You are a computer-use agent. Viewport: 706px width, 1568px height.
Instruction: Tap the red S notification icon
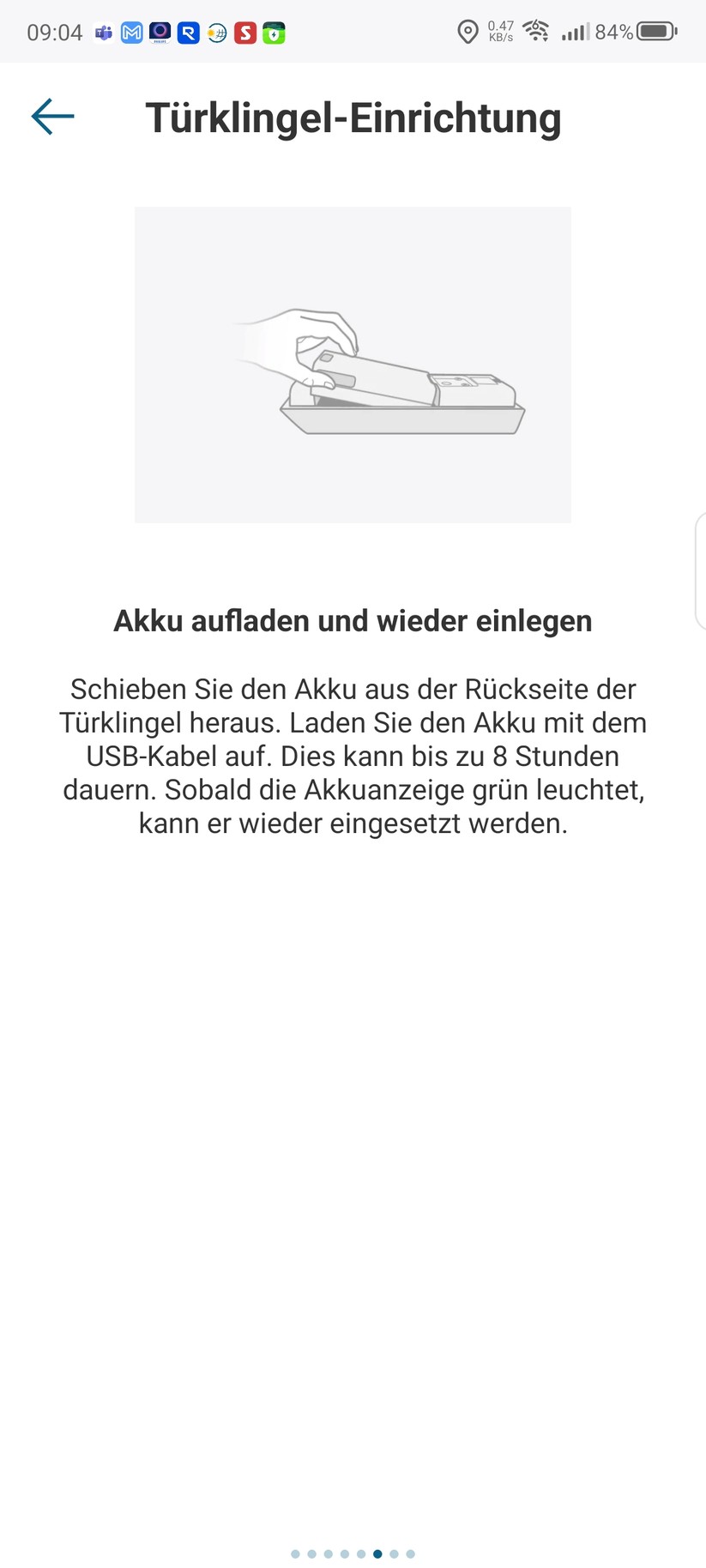click(245, 33)
